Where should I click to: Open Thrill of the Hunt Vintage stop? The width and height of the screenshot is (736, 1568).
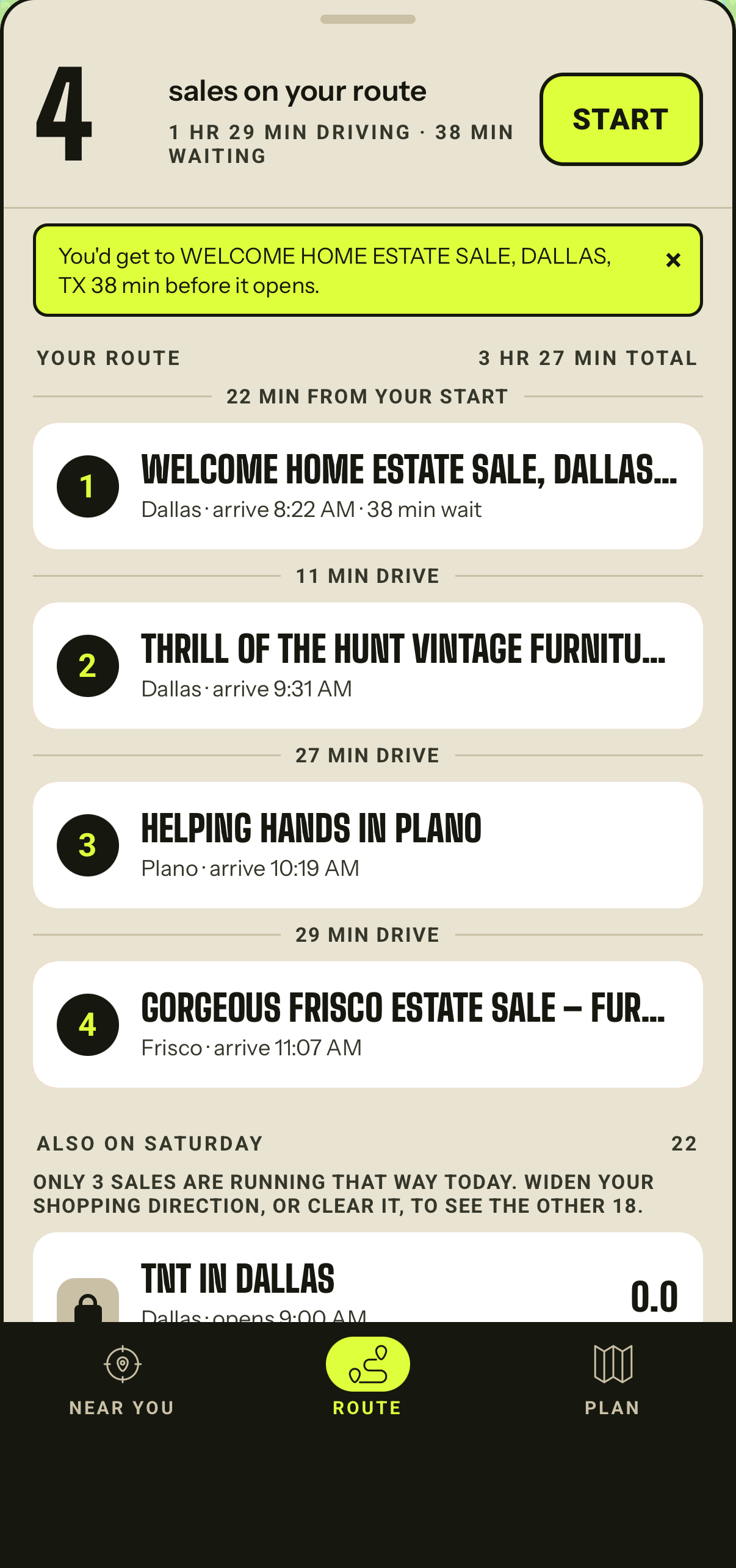(368, 666)
